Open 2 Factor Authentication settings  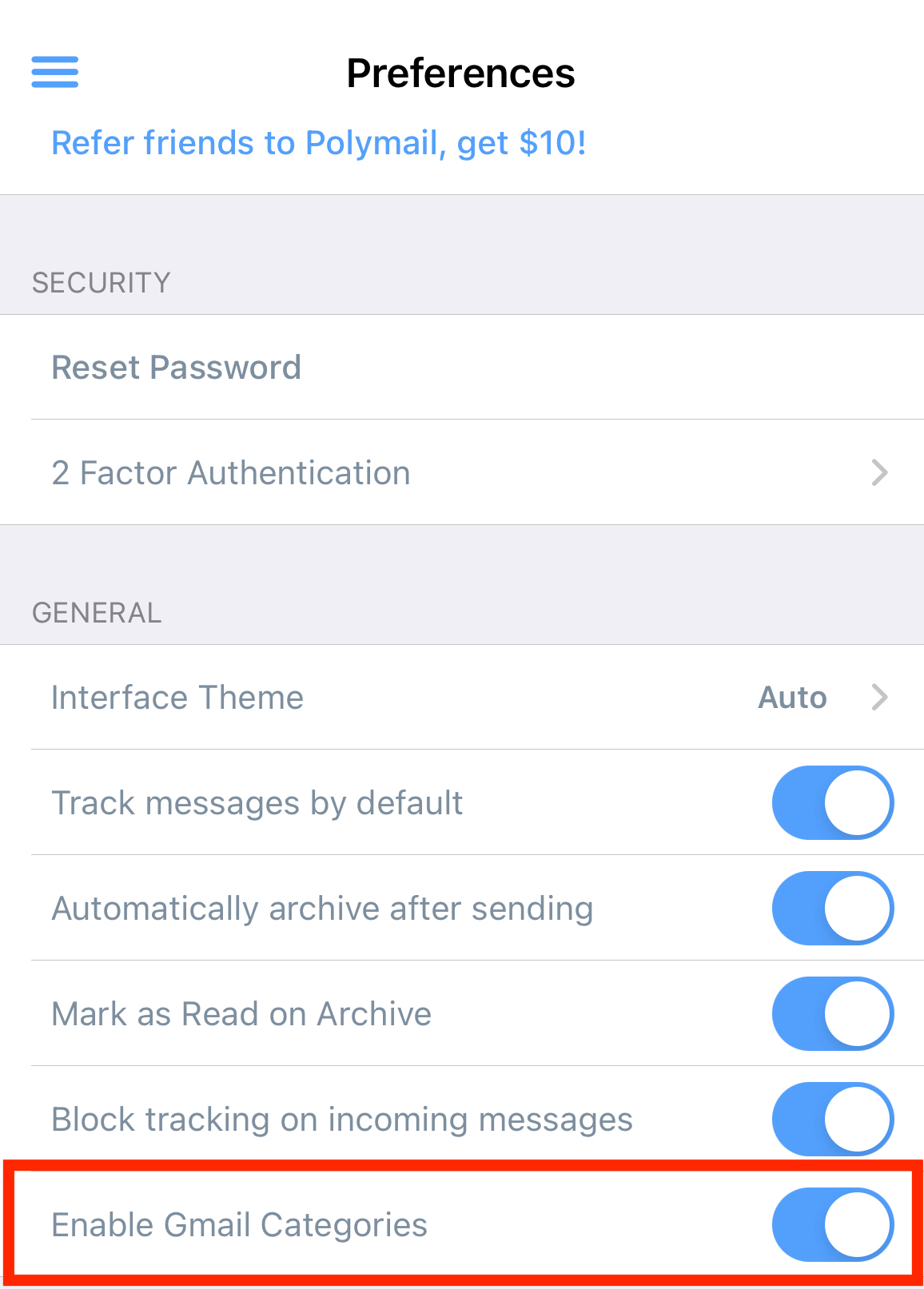(x=462, y=473)
